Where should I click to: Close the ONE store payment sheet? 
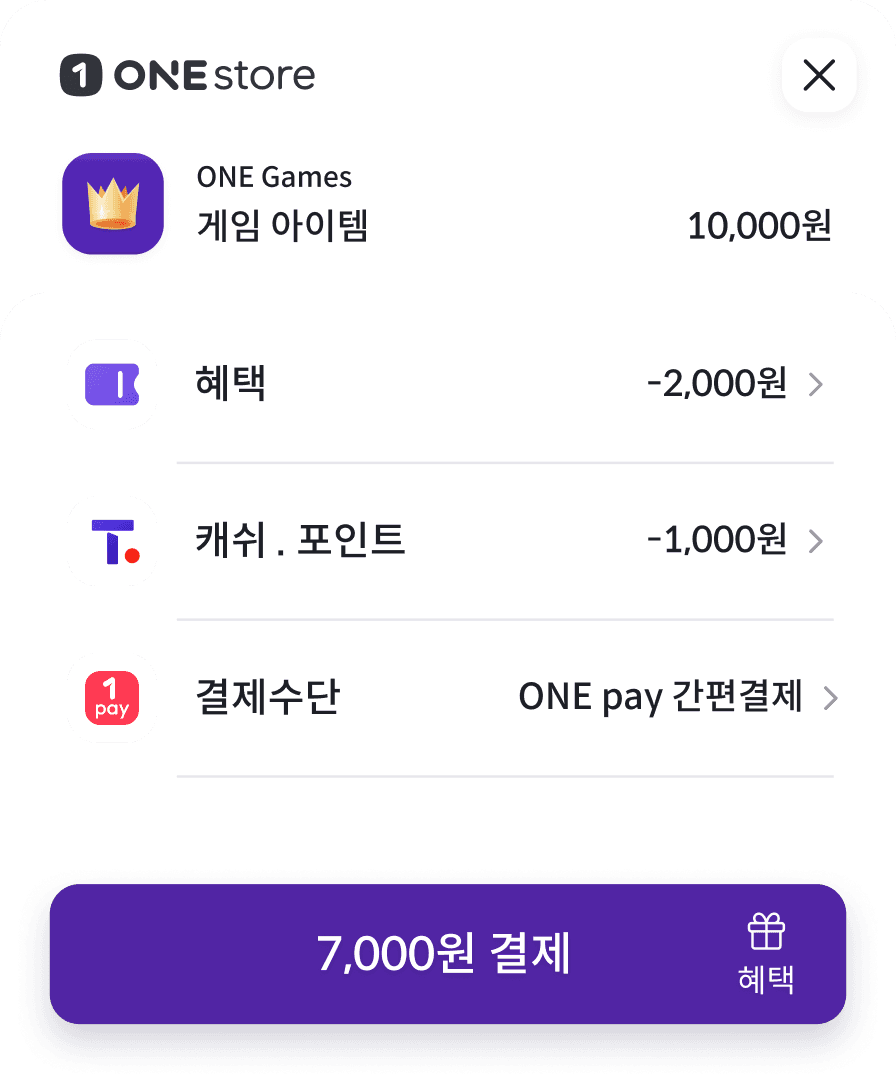[819, 75]
